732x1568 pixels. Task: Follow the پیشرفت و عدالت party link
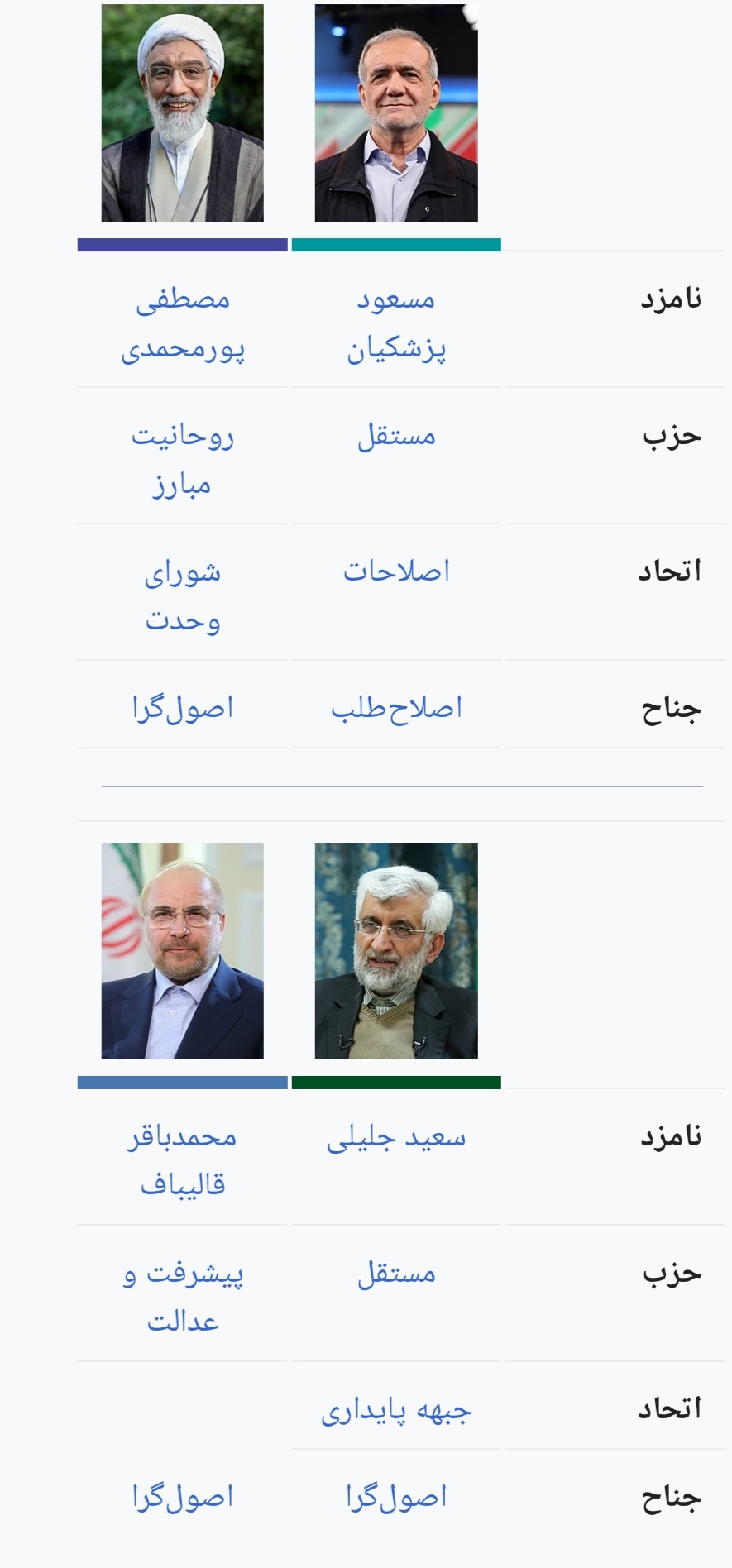click(183, 1297)
